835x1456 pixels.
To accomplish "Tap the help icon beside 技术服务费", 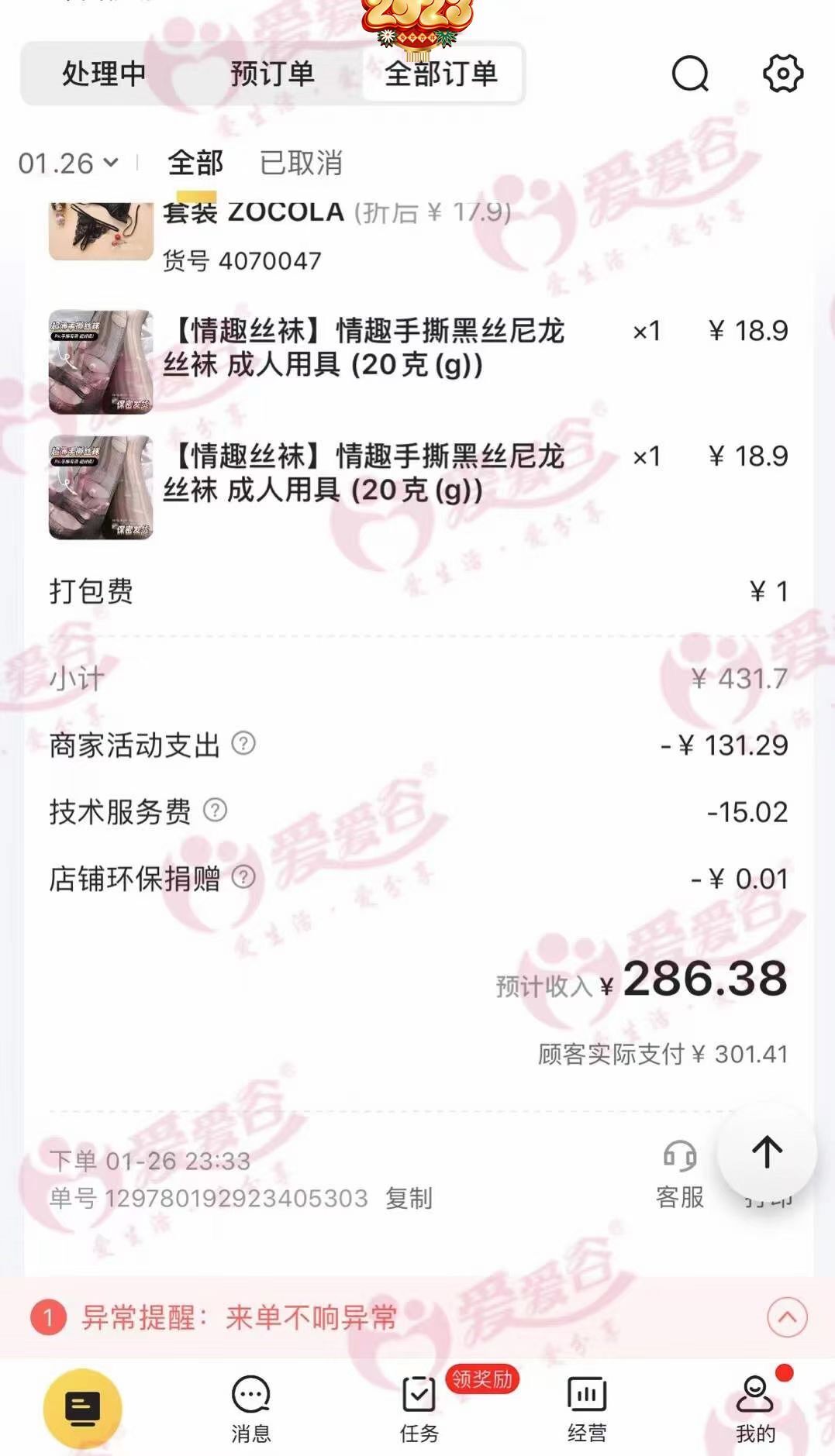I will [x=215, y=811].
